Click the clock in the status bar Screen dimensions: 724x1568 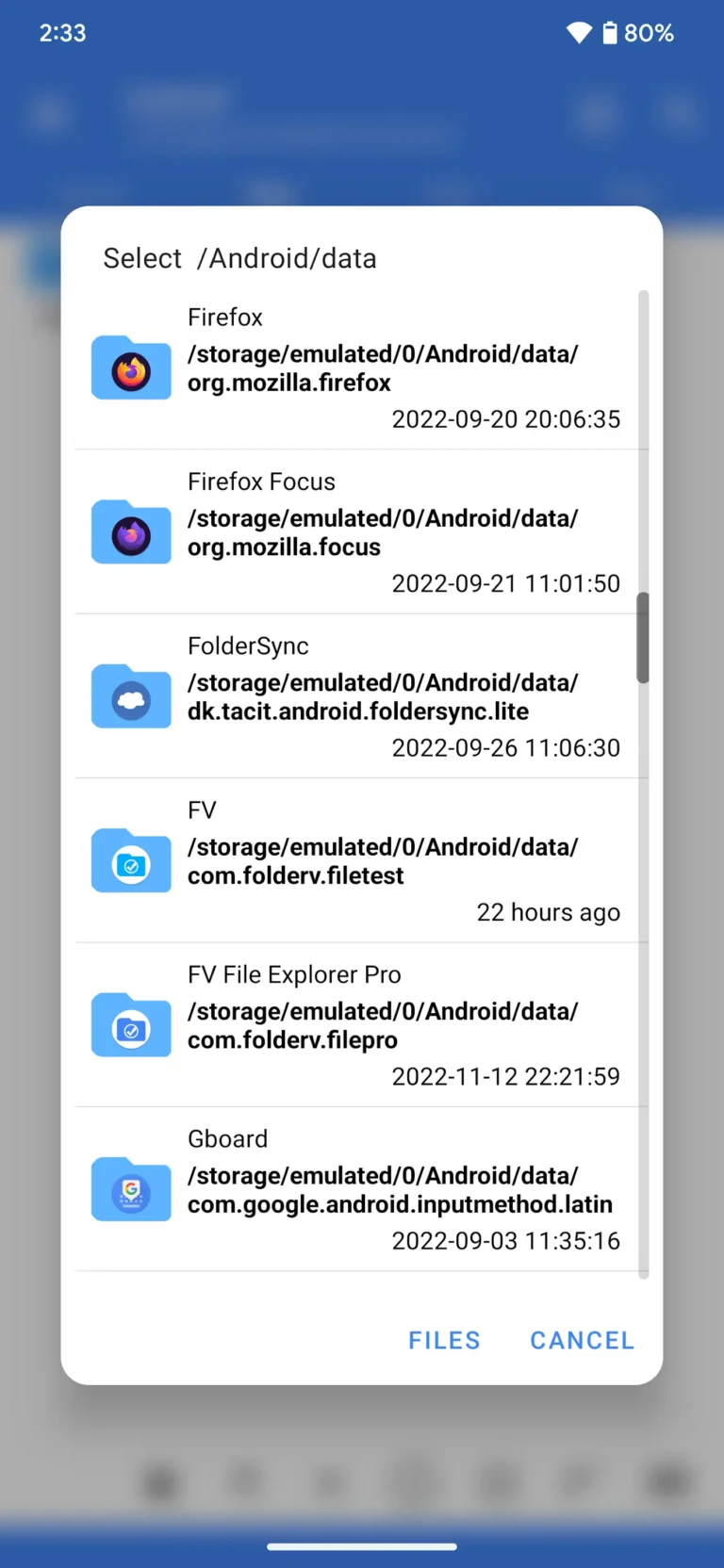tap(61, 31)
